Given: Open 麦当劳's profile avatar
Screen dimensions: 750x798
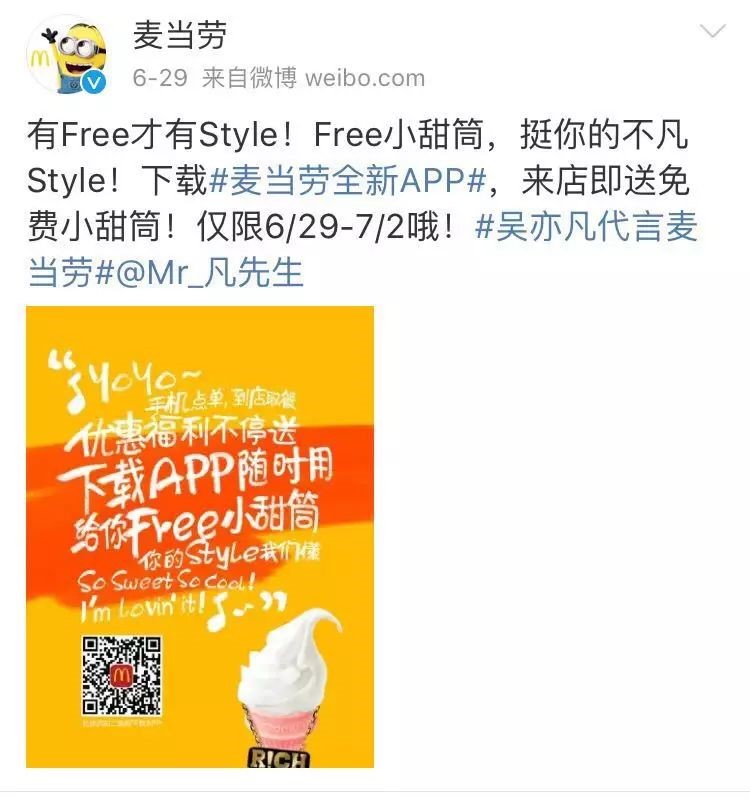Looking at the screenshot, I should (64, 54).
